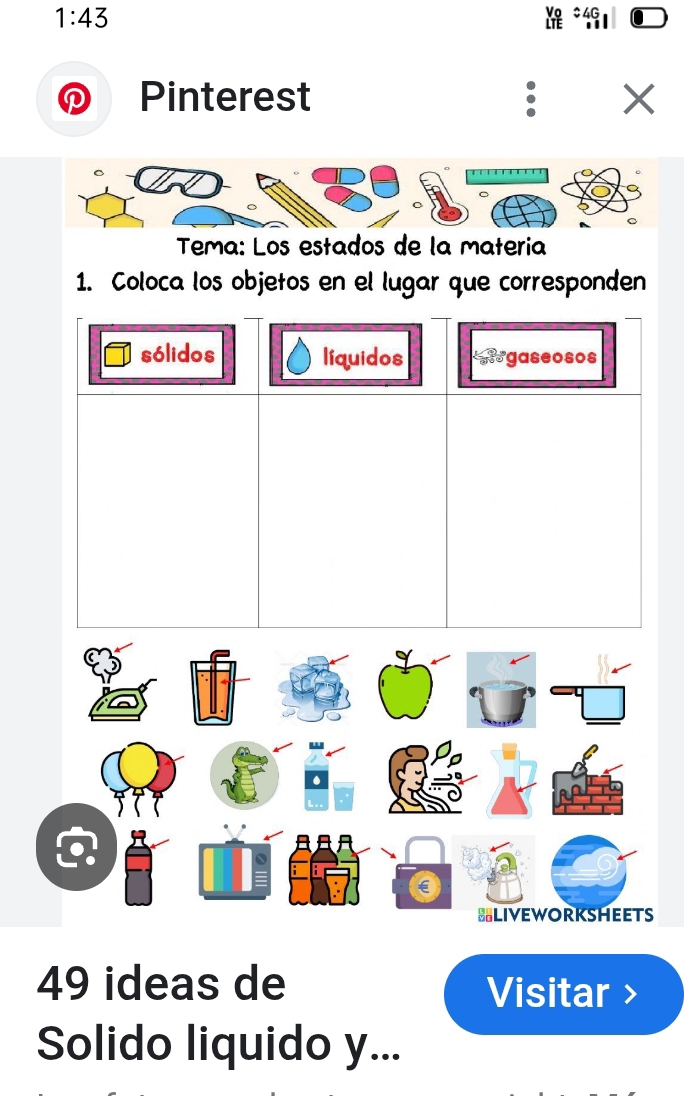Viewport: 684px width, 1096px height.
Task: Start visual search with the lens icon
Action: (76, 847)
